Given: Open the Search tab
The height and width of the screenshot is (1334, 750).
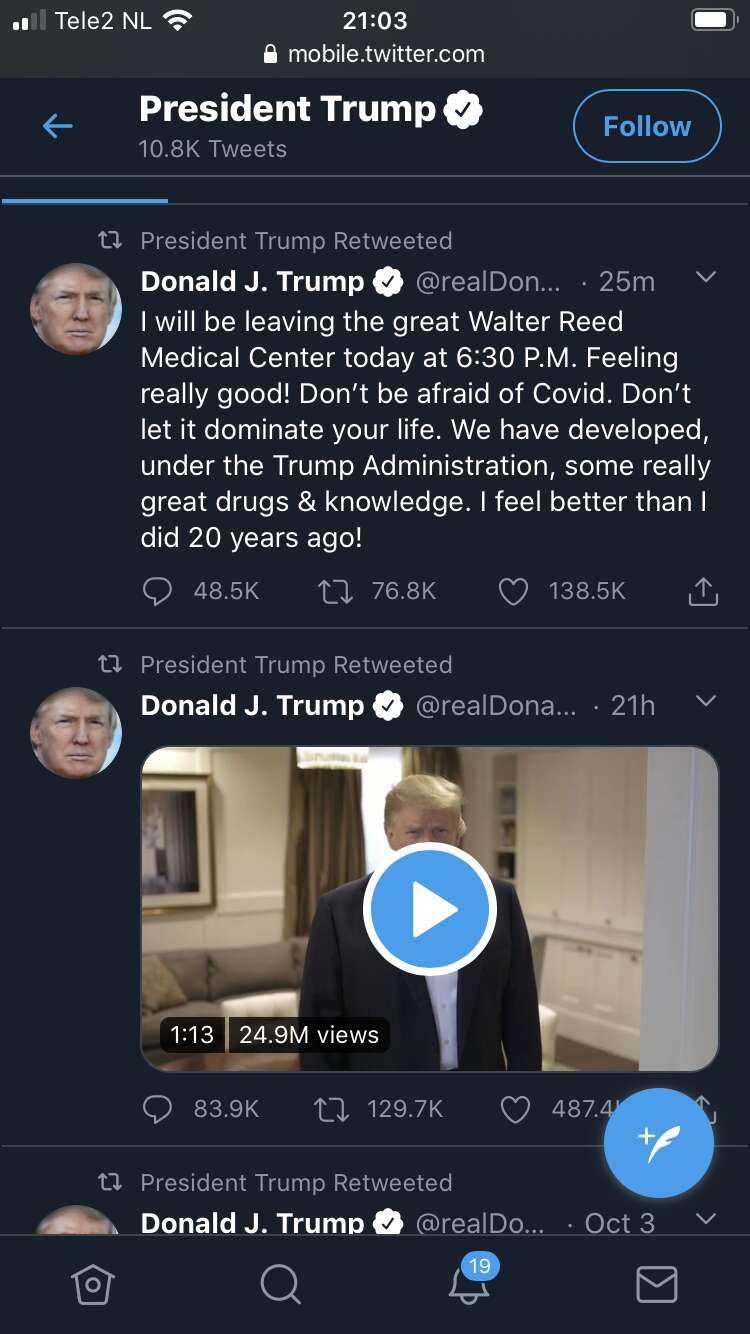Looking at the screenshot, I should tap(280, 1285).
